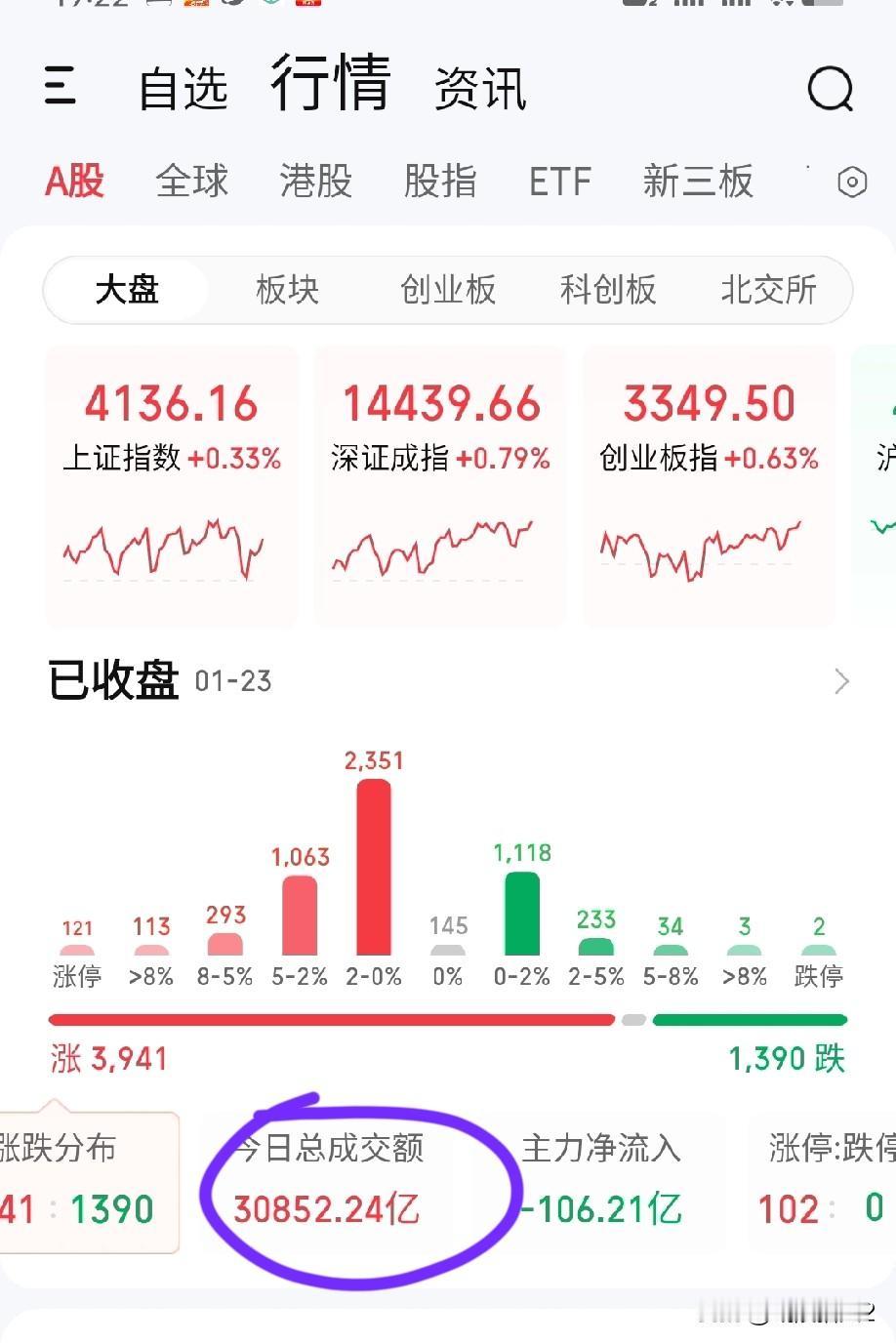896x1344 pixels.
Task: Open the hamburger navigation menu
Action: point(61,88)
